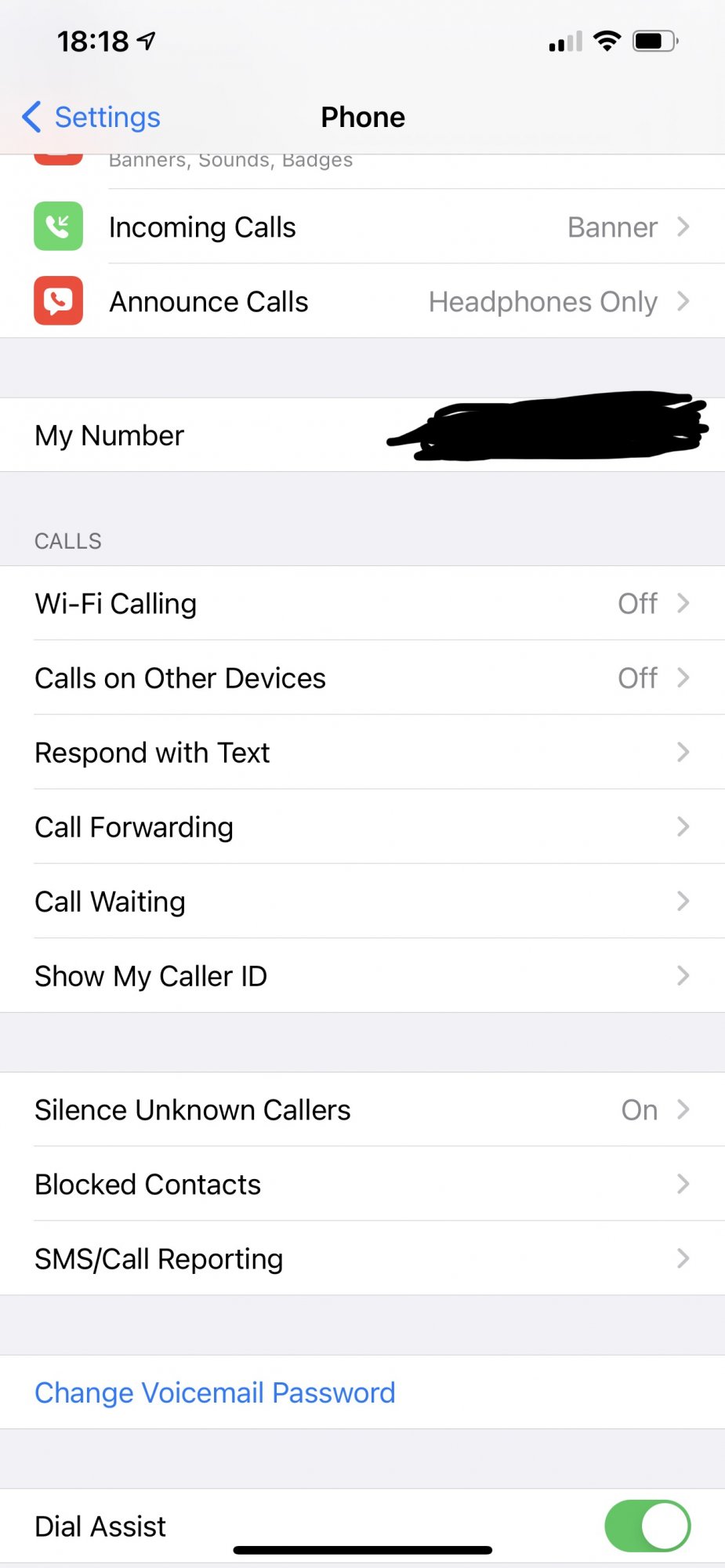
Task: Open SMS/Call Reporting
Action: [362, 1259]
